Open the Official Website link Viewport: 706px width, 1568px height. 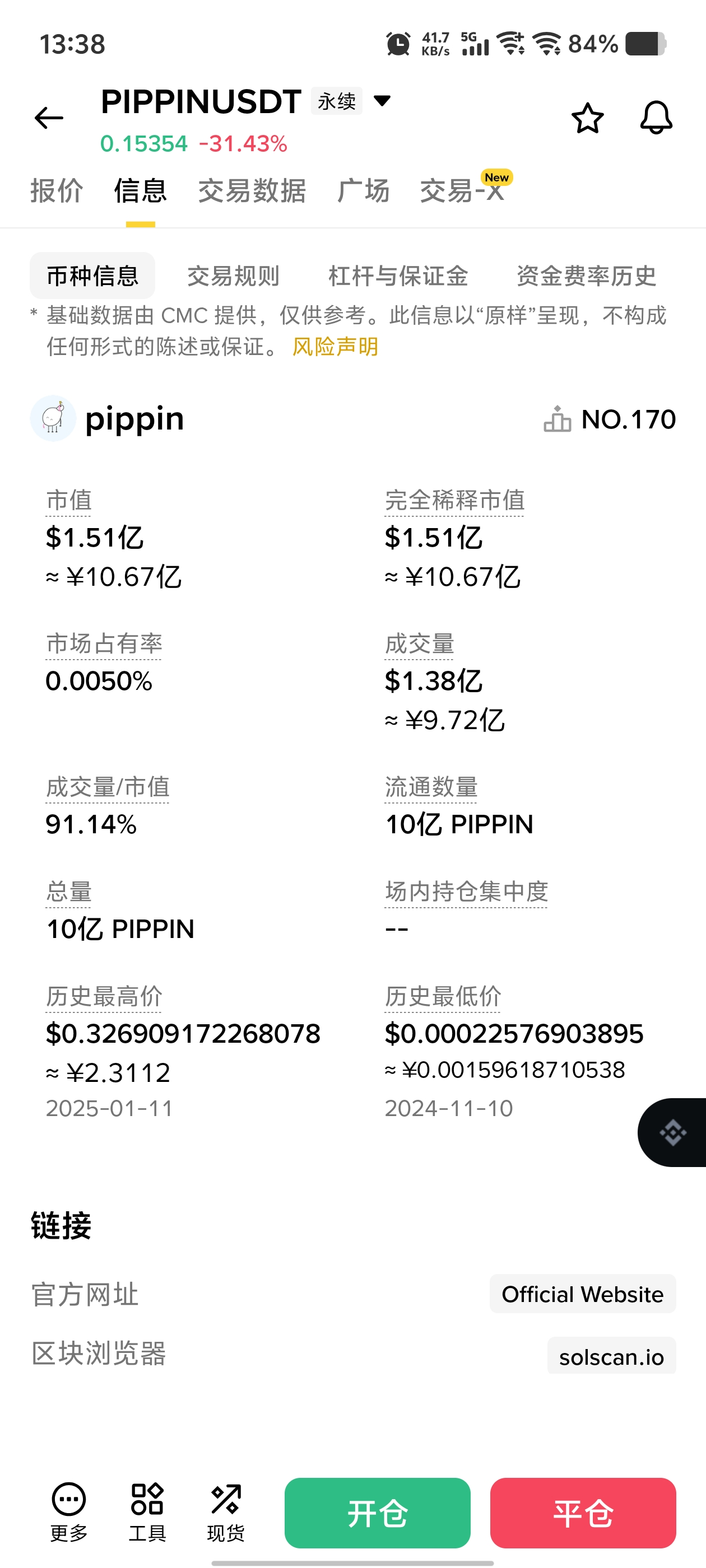(582, 1294)
